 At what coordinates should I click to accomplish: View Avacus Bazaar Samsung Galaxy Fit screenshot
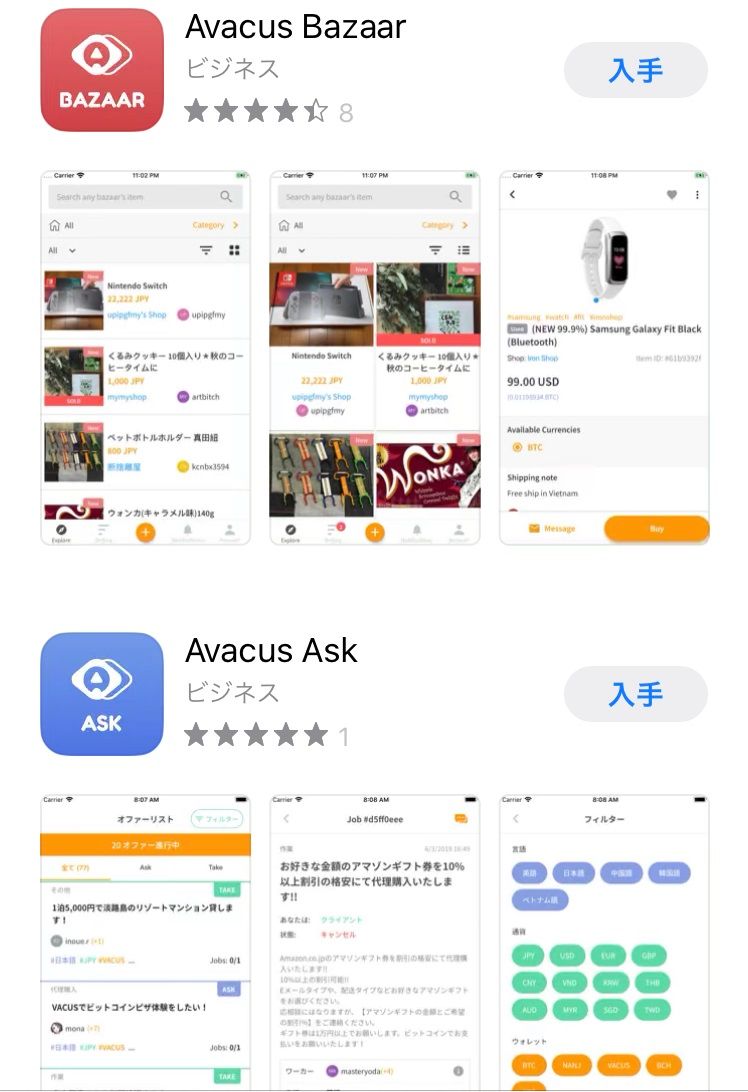pyautogui.click(x=604, y=358)
